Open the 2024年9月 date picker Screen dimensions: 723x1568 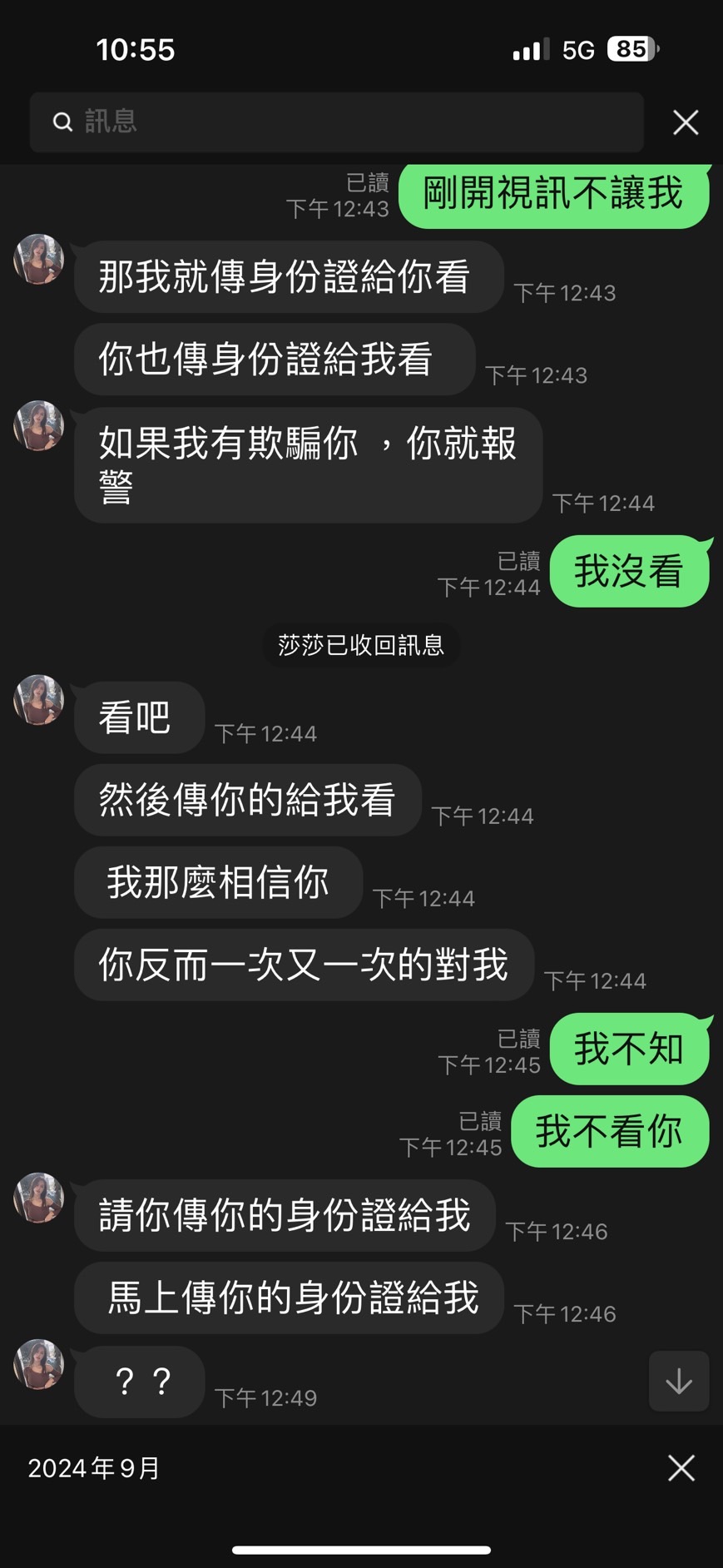tap(94, 1468)
